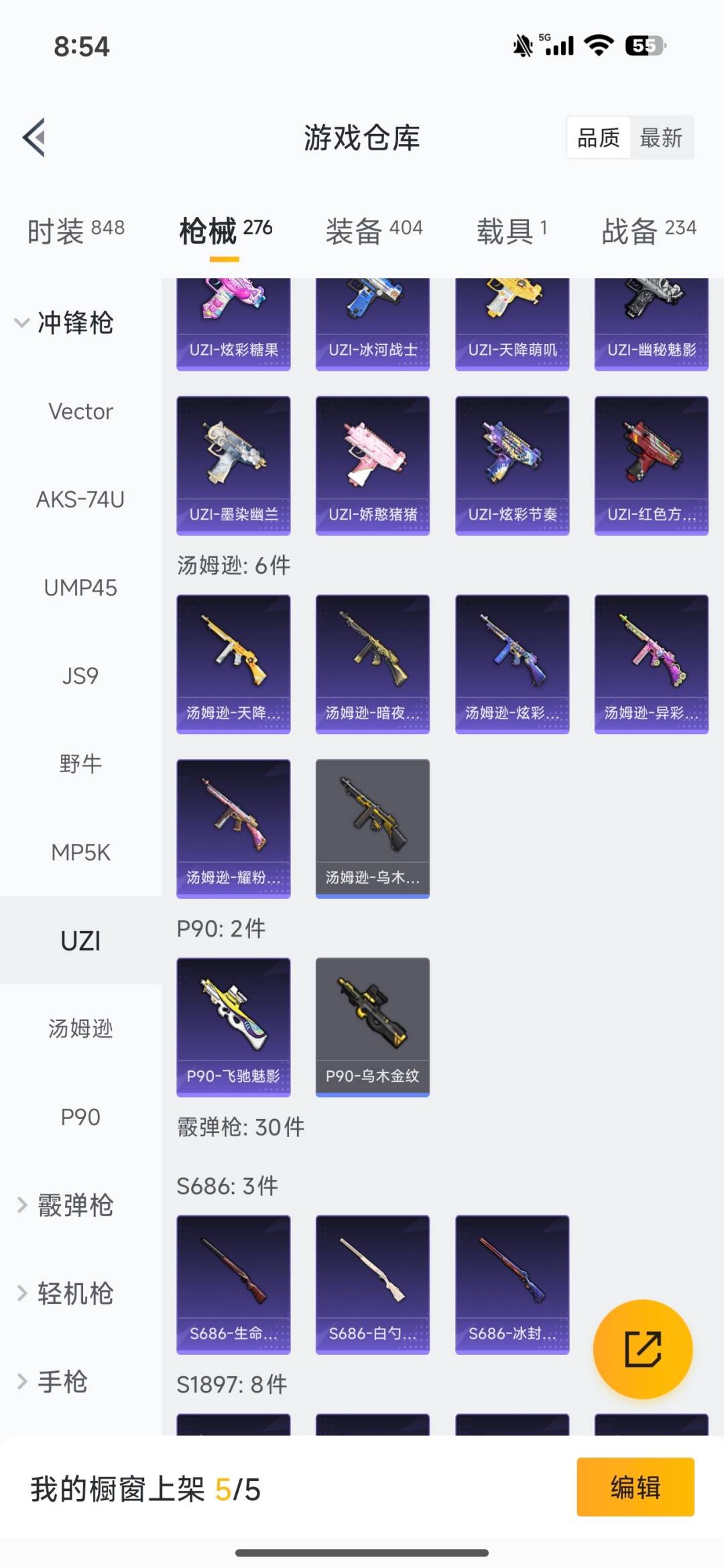Expand the 轻机枪 category
Screen dimensions: 724x1568
point(64,1293)
